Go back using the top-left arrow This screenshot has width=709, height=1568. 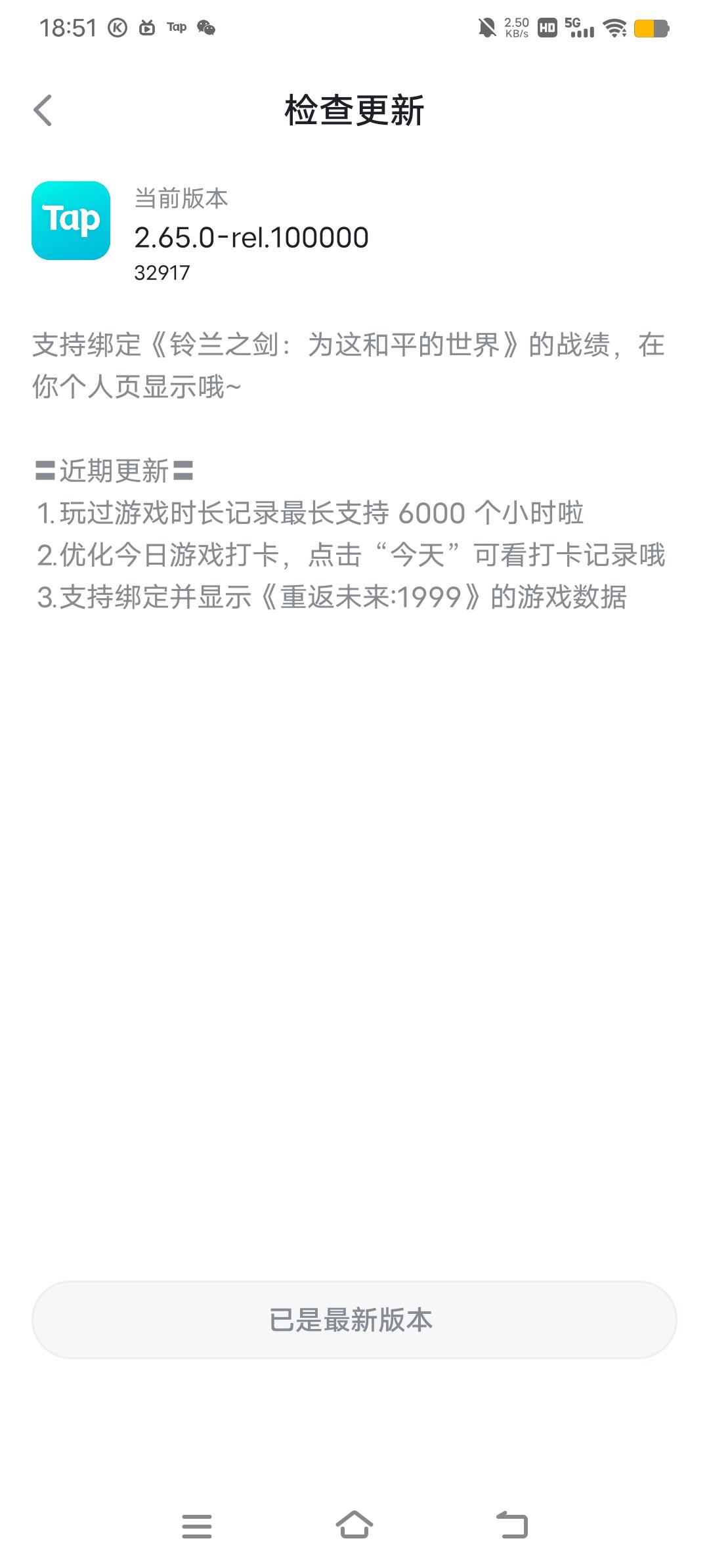click(x=43, y=110)
